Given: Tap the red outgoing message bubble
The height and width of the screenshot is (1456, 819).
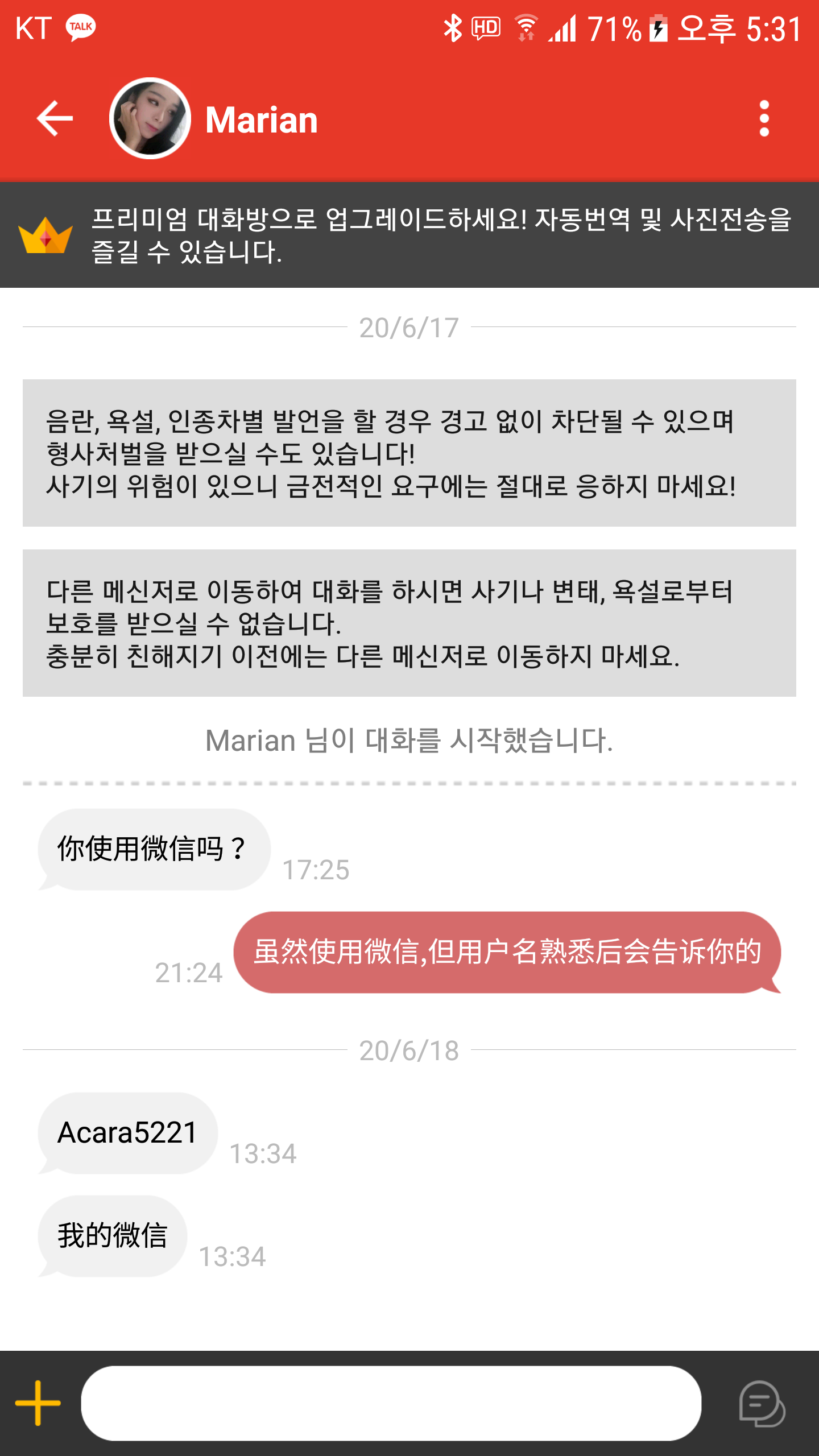Looking at the screenshot, I should pos(509,950).
